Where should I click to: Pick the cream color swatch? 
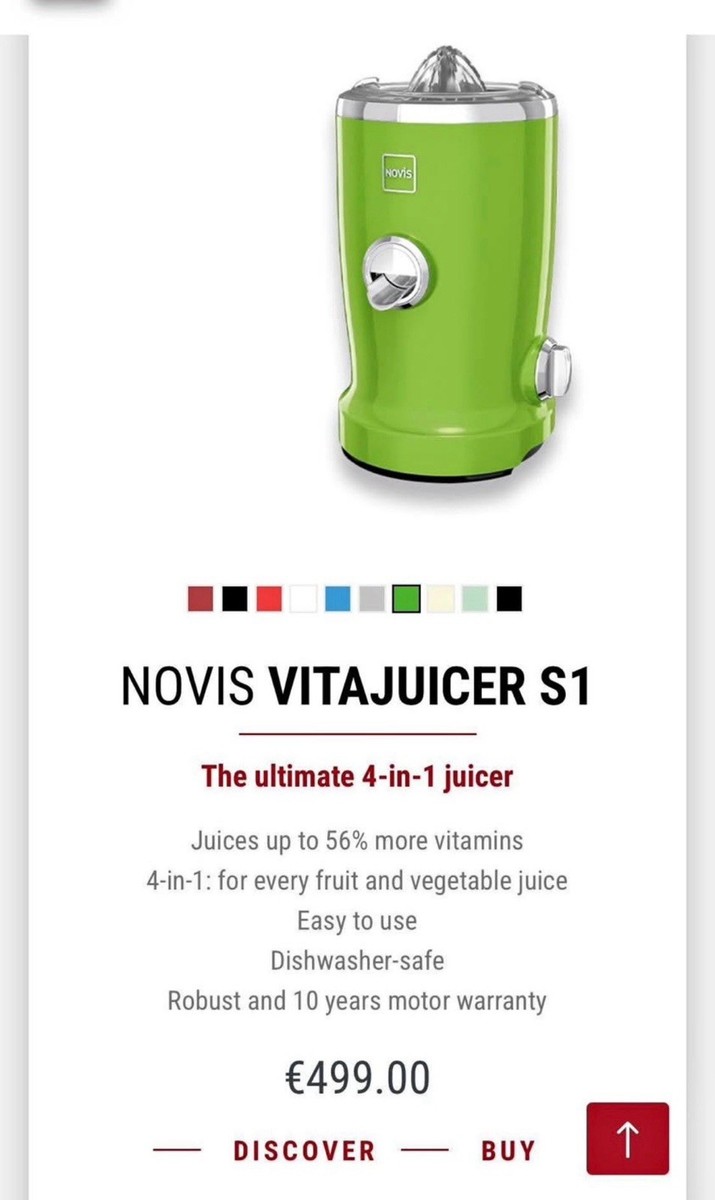click(x=441, y=599)
